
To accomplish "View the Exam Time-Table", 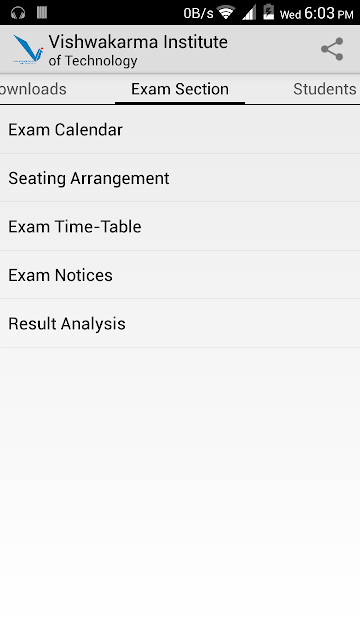I will tap(180, 227).
